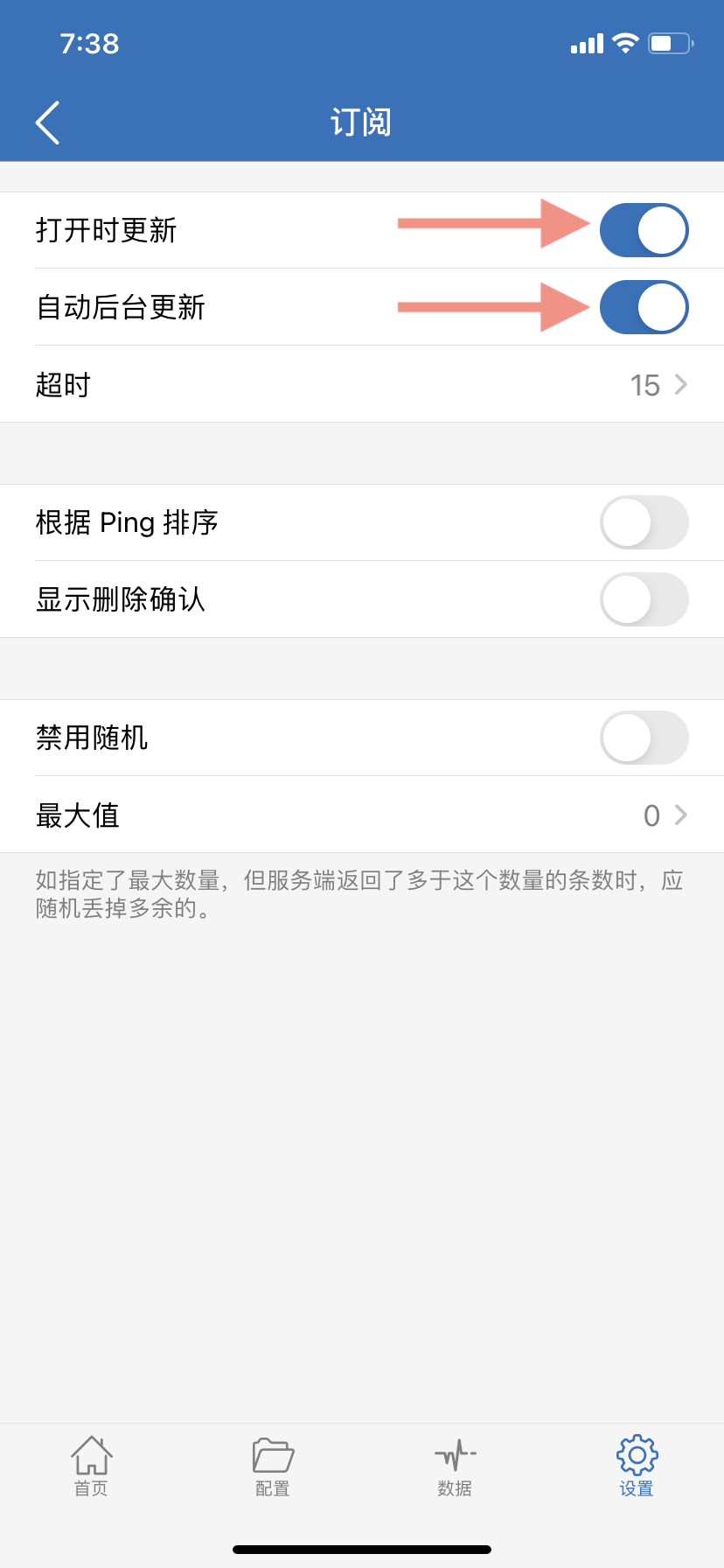Enable 根据 Ping 排序
Viewport: 724px width, 1568px height.
pos(644,522)
